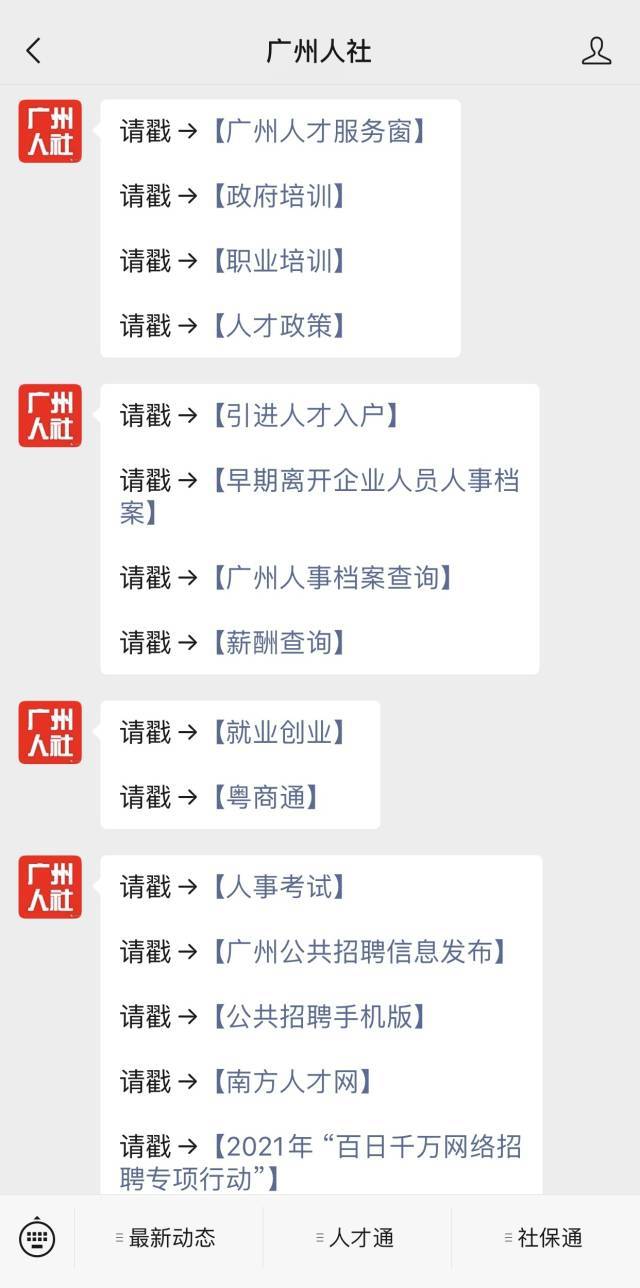Launch the 公共招聘手机版 link

point(319,1017)
